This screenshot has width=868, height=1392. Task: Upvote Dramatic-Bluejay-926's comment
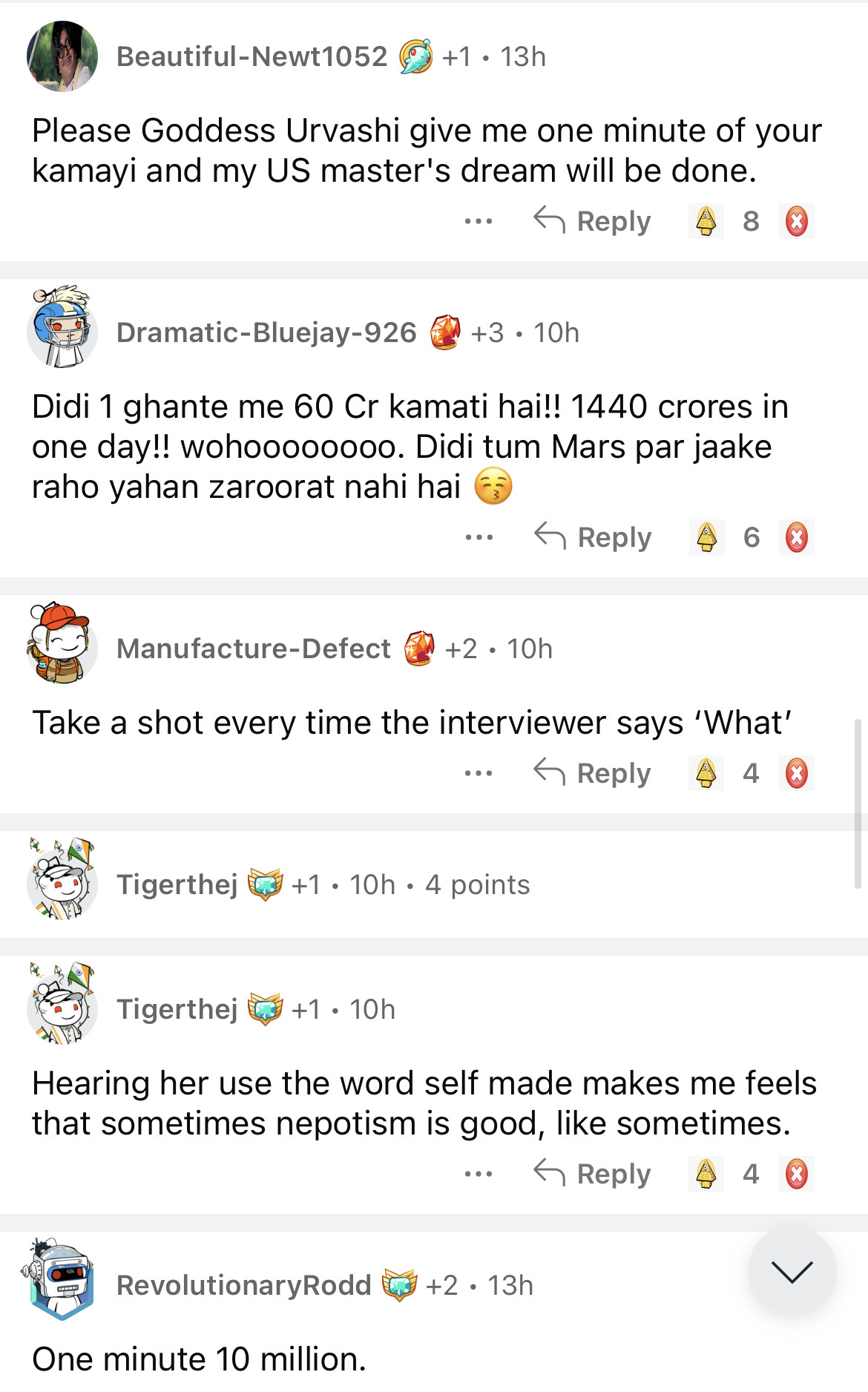[x=706, y=537]
